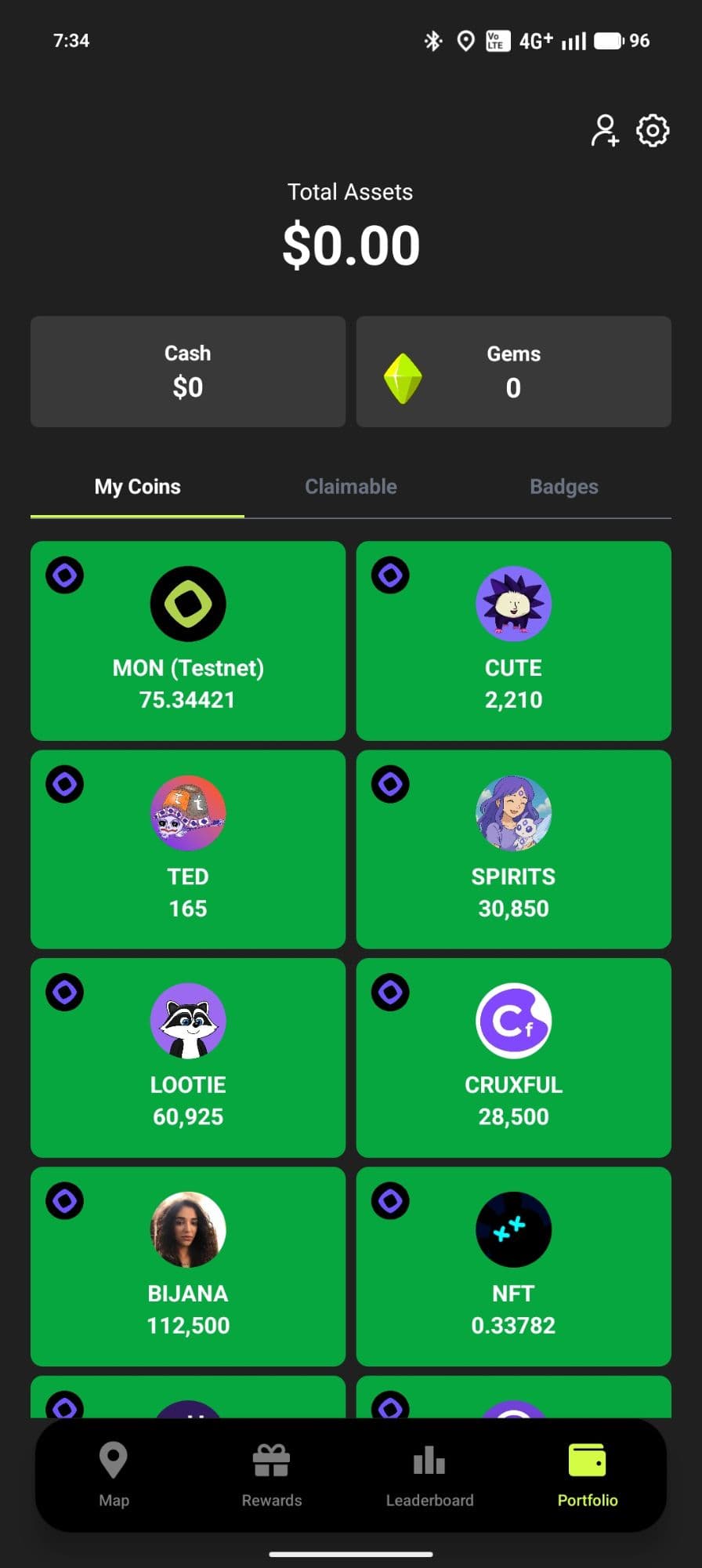Screen dimensions: 702x1568
Task: Open the Cash balance card
Action: coord(187,372)
